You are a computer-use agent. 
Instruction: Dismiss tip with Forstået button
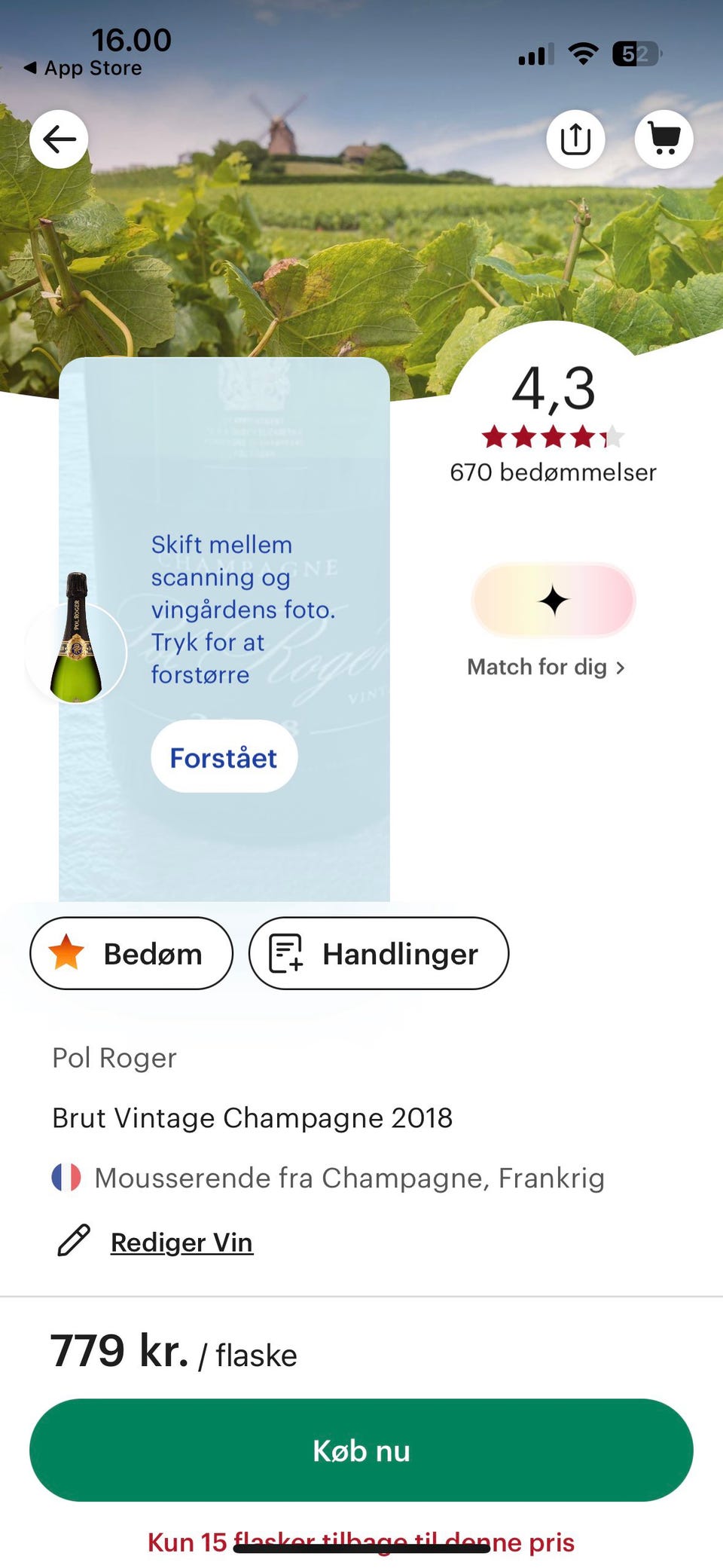click(223, 756)
